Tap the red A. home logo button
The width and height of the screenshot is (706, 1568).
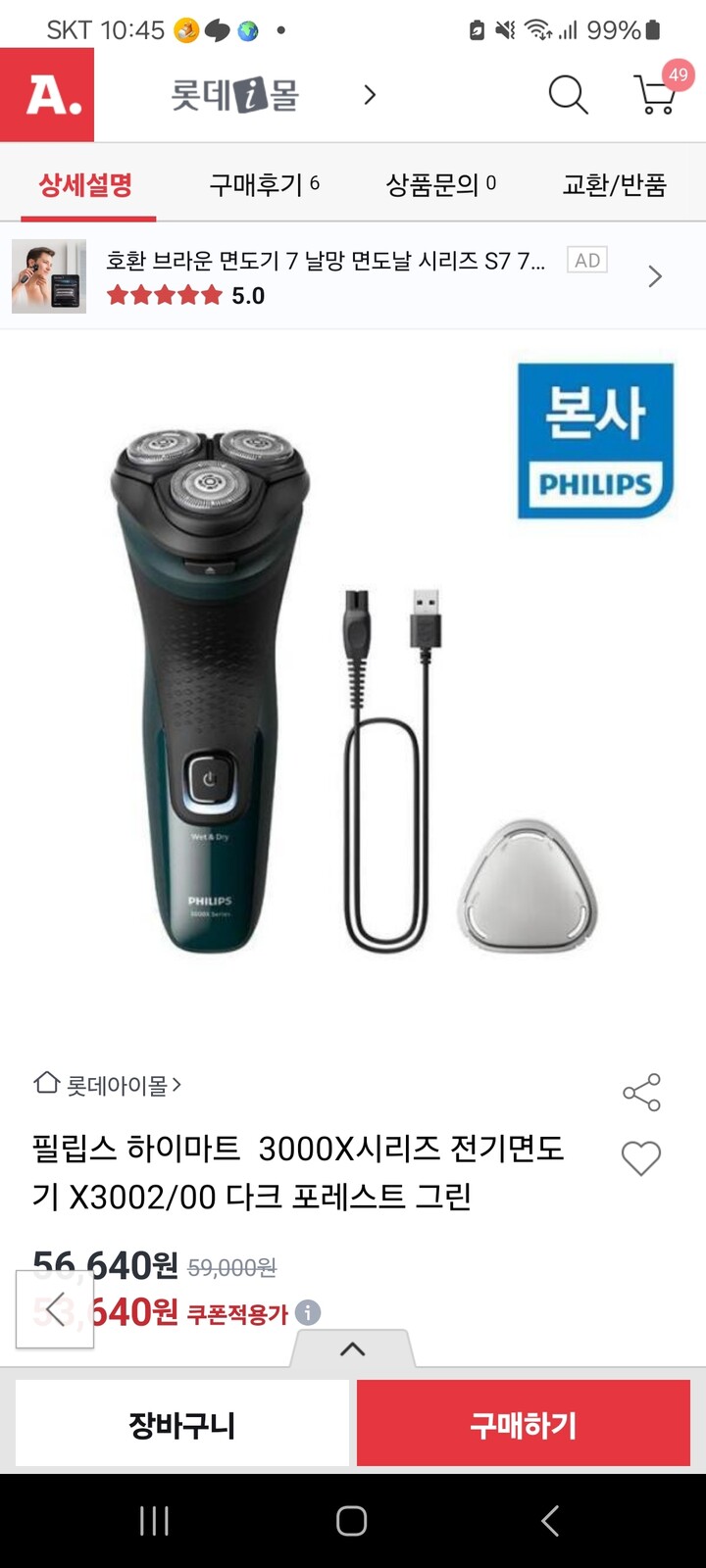click(47, 95)
